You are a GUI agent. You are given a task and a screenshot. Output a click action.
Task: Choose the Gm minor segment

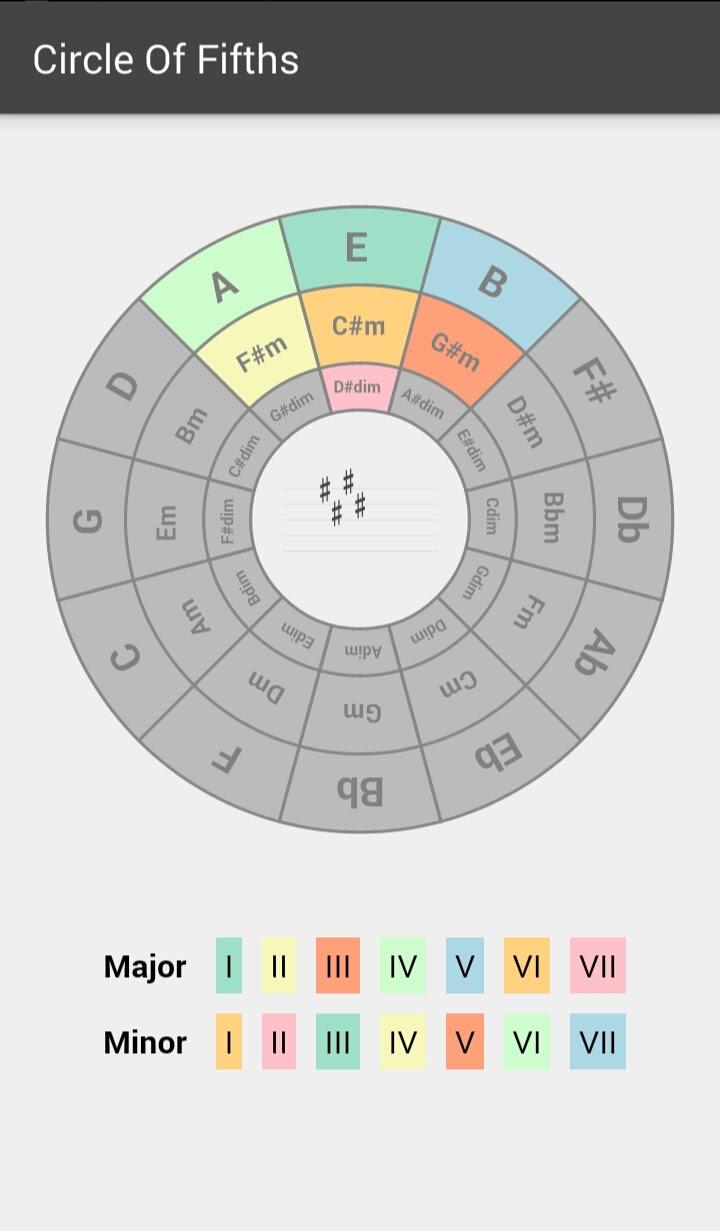point(361,713)
